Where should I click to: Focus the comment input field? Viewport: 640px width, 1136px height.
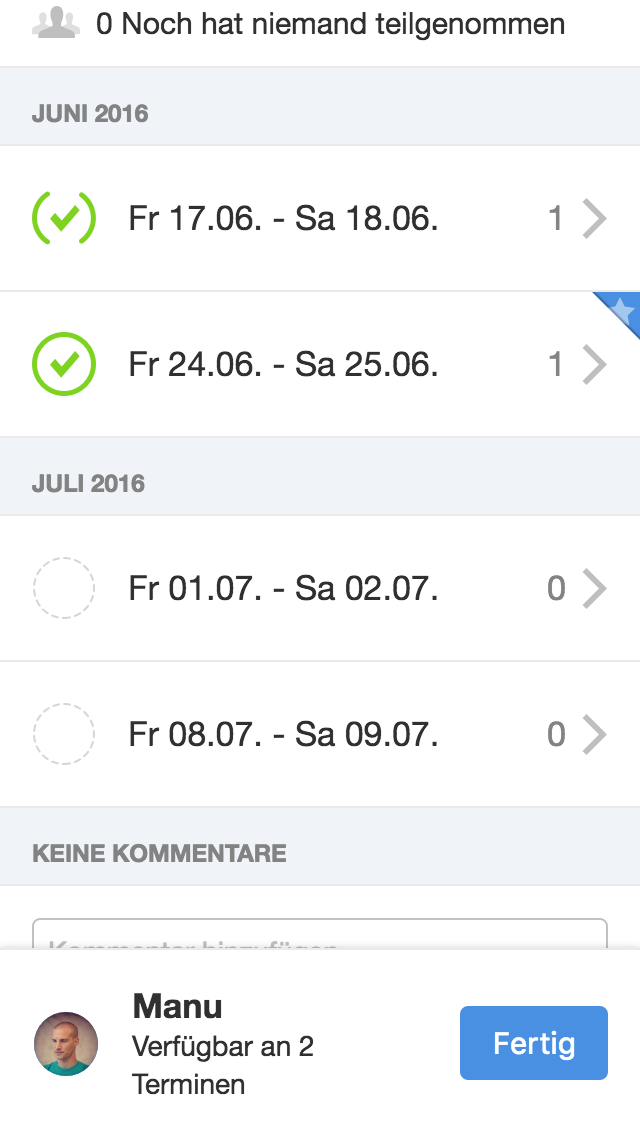pyautogui.click(x=320, y=935)
